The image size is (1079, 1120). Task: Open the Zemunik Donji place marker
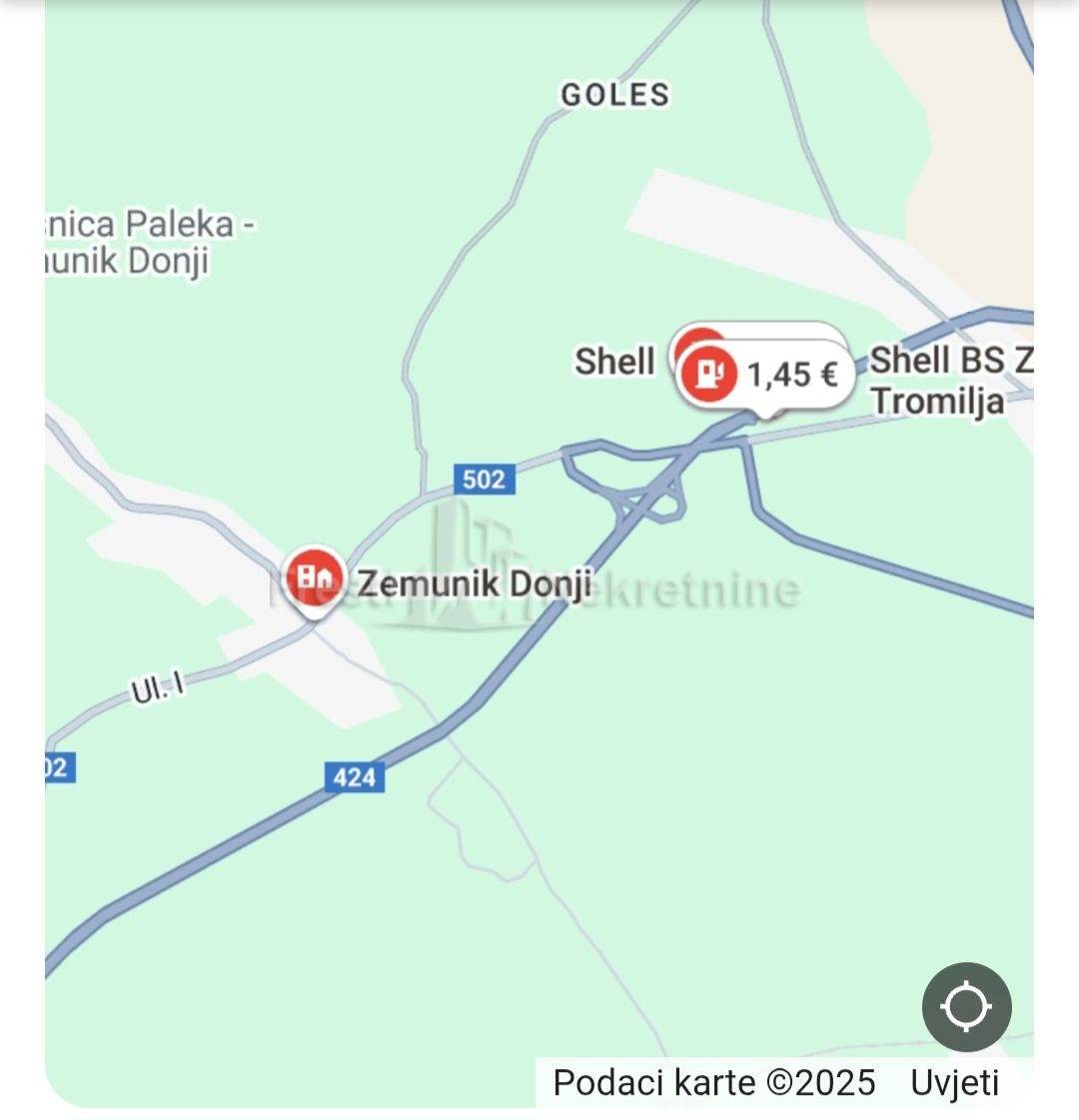(x=315, y=576)
